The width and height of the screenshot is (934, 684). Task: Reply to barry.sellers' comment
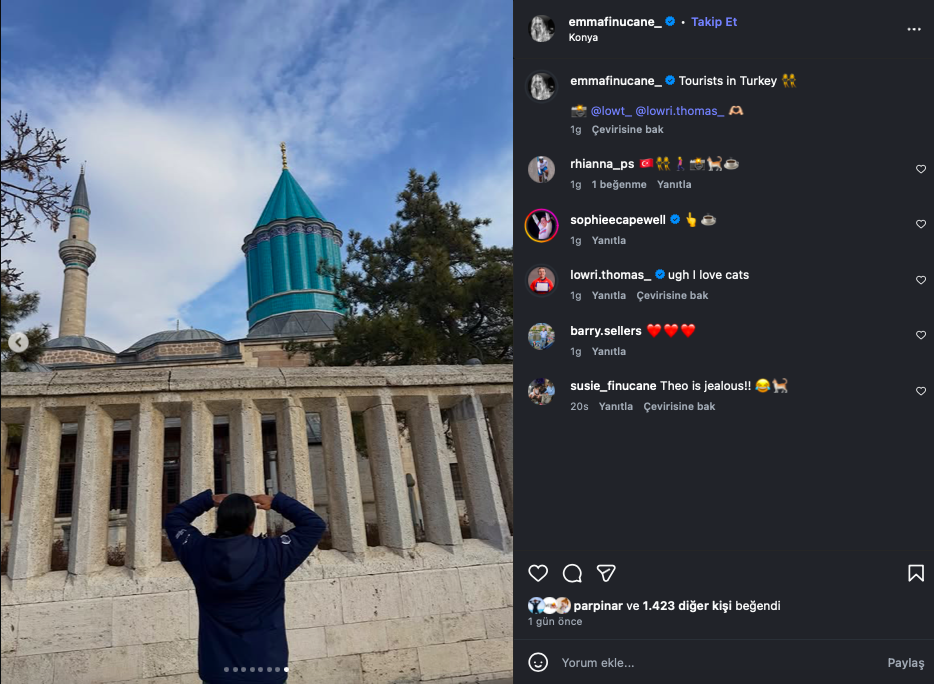608,352
